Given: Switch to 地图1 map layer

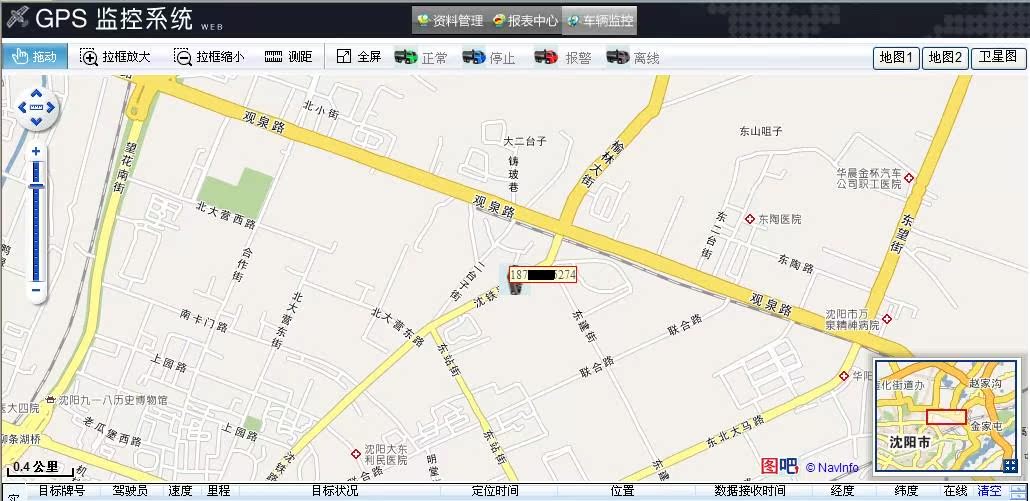Looking at the screenshot, I should click(896, 57).
